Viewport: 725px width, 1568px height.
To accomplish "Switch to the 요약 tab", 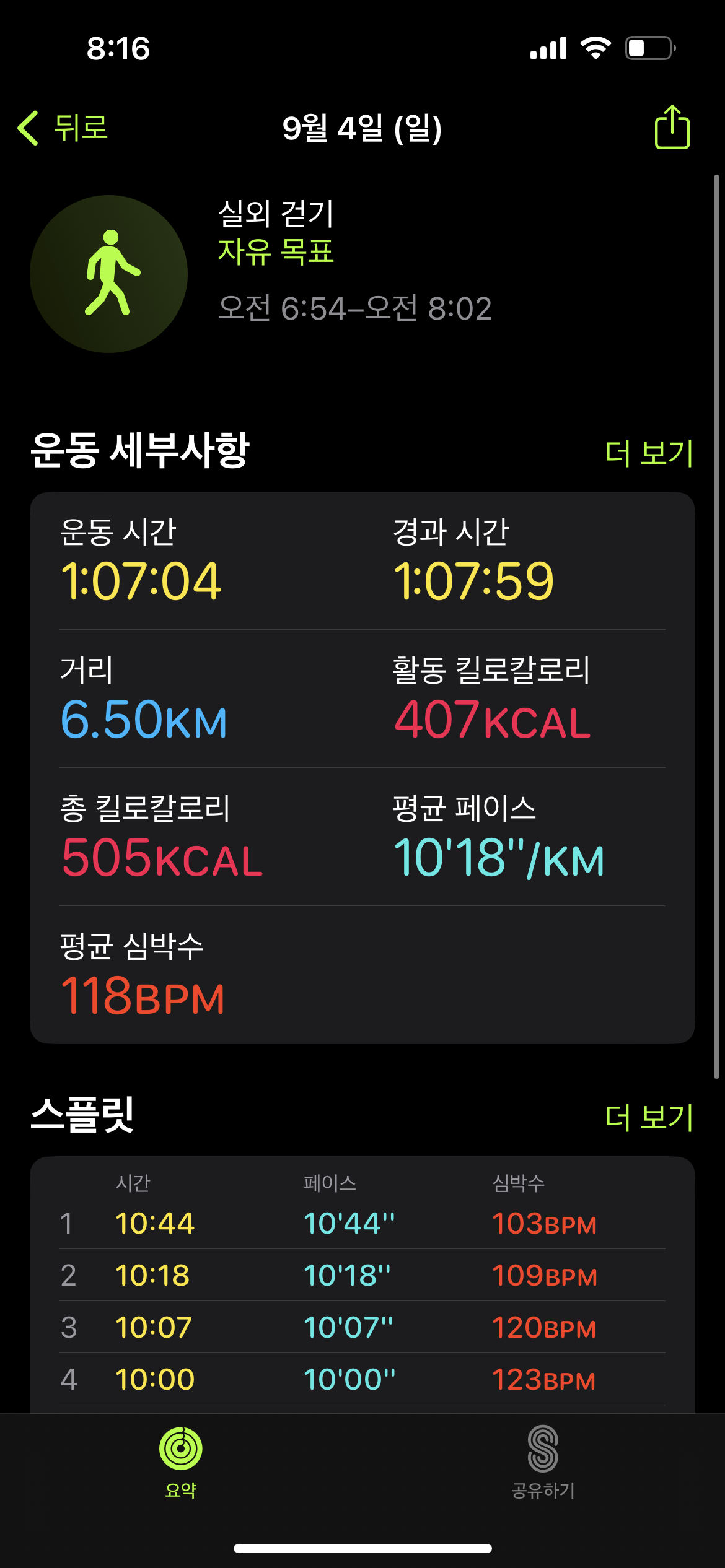I will (x=181, y=1461).
